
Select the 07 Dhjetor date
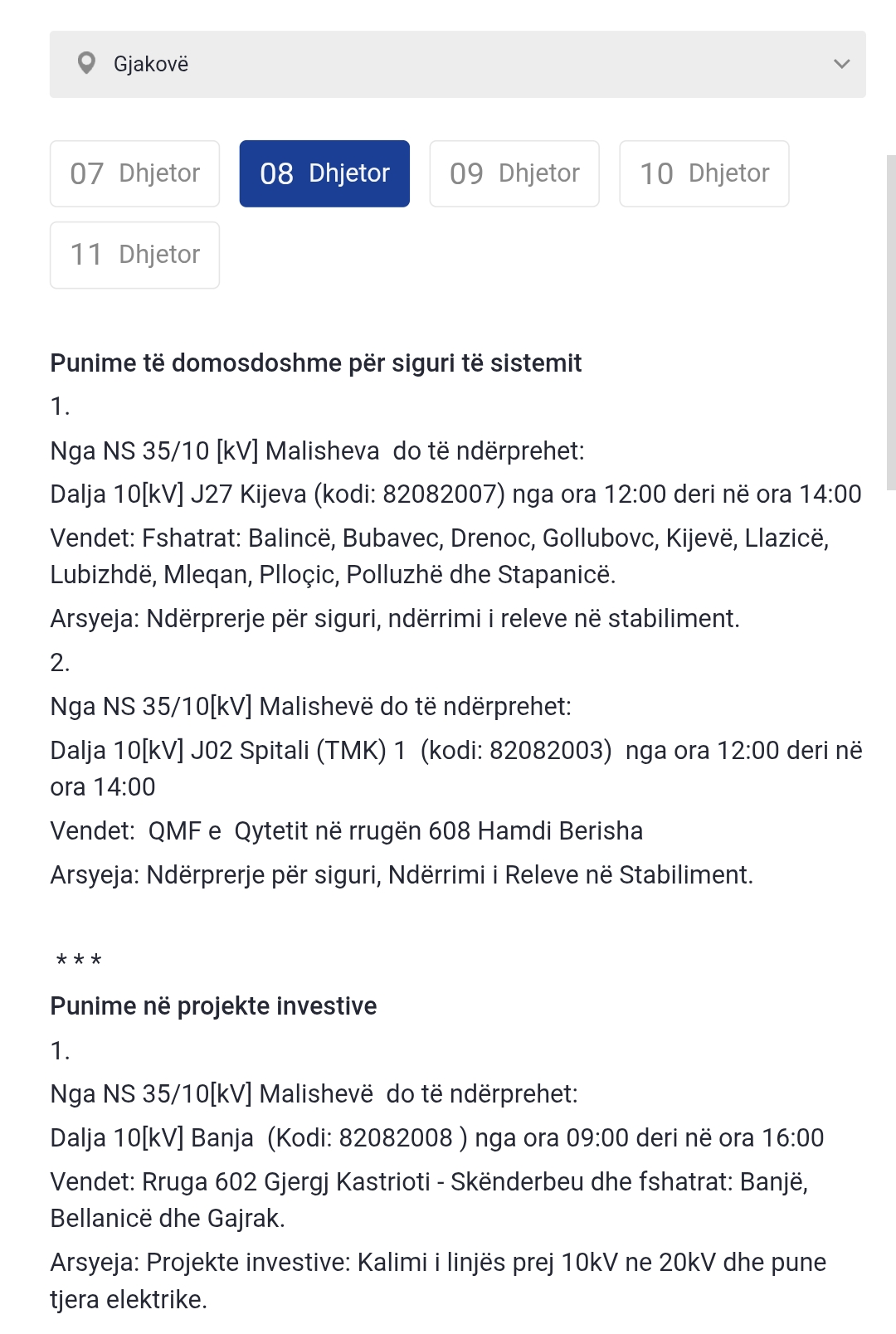point(134,173)
